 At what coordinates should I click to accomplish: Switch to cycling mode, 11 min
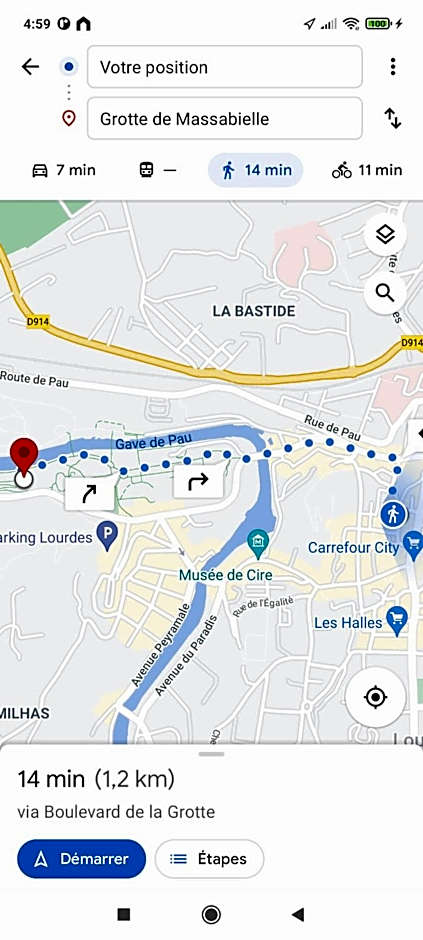[367, 170]
